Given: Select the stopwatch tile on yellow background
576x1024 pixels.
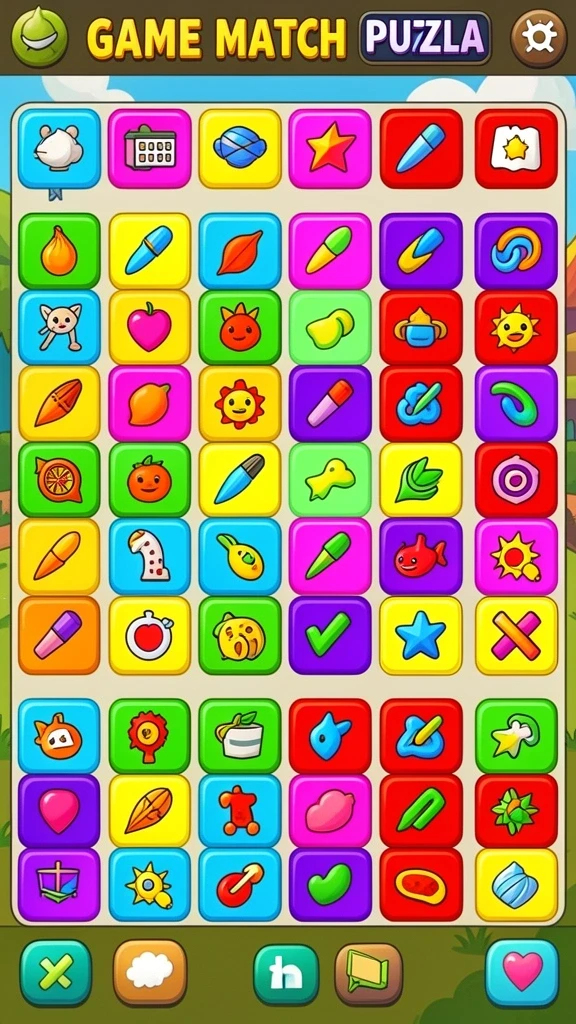Looking at the screenshot, I should click(x=150, y=635).
